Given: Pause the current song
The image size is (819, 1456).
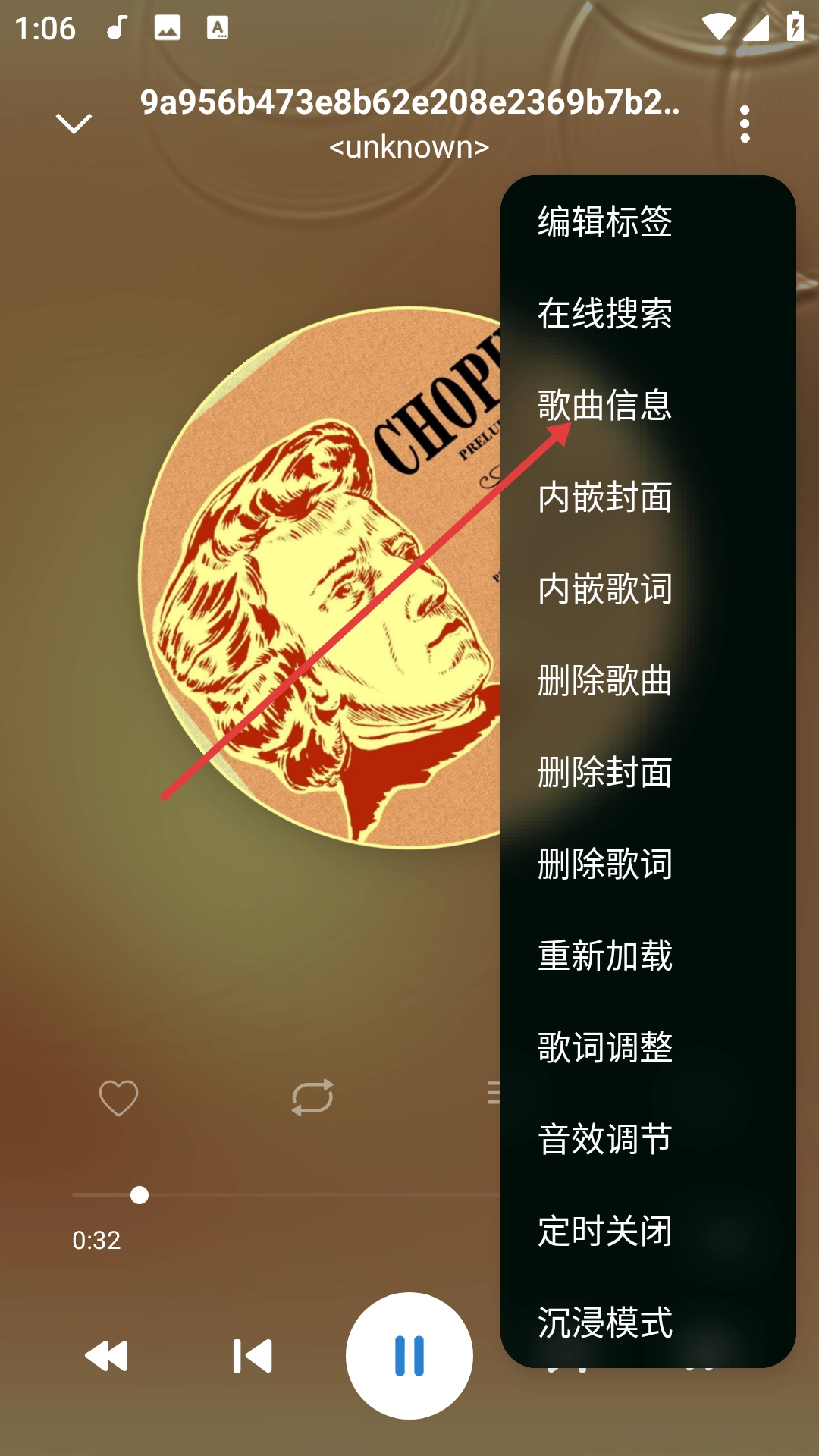Looking at the screenshot, I should (x=409, y=1356).
